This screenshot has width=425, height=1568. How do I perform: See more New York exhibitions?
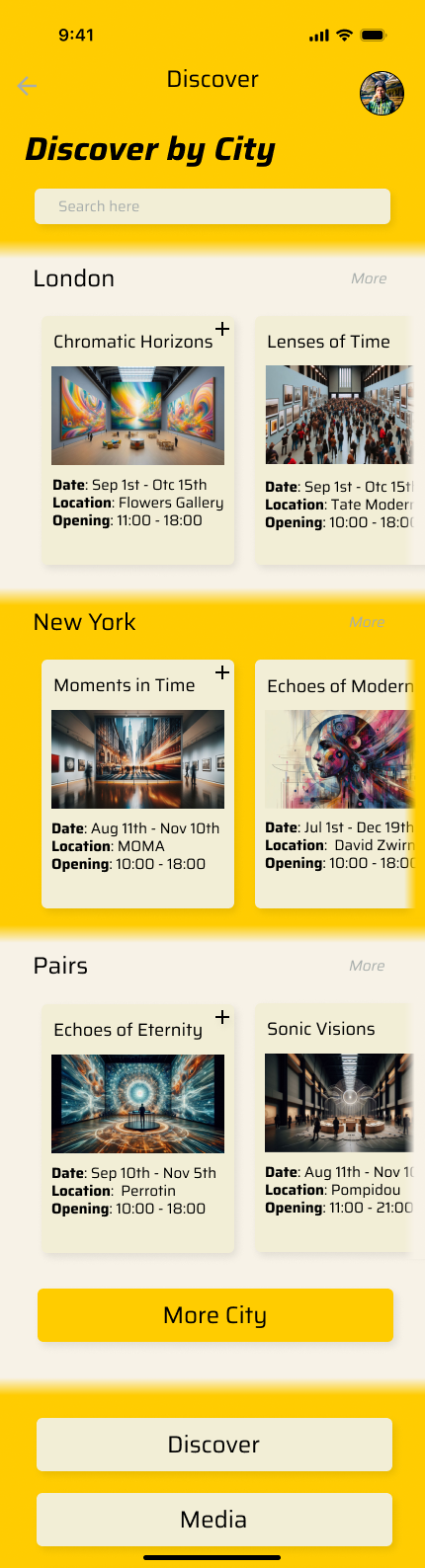[x=367, y=622]
